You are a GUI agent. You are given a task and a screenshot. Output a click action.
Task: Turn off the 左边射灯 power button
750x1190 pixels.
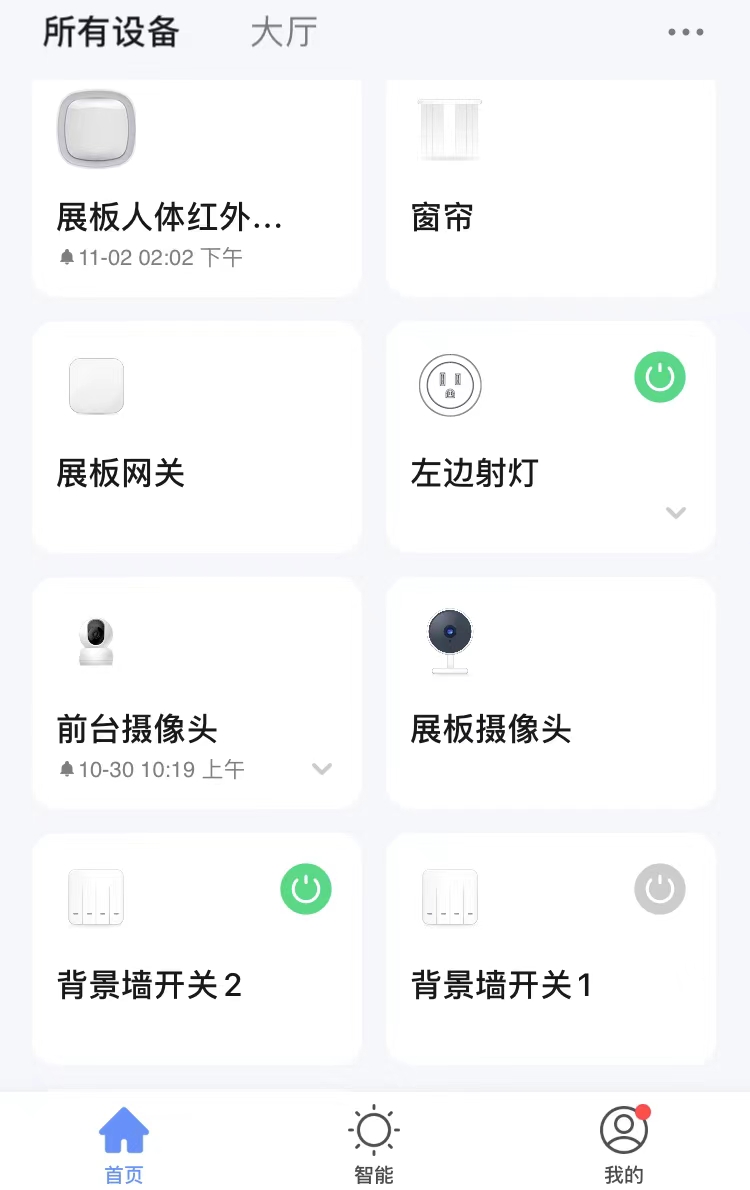660,377
